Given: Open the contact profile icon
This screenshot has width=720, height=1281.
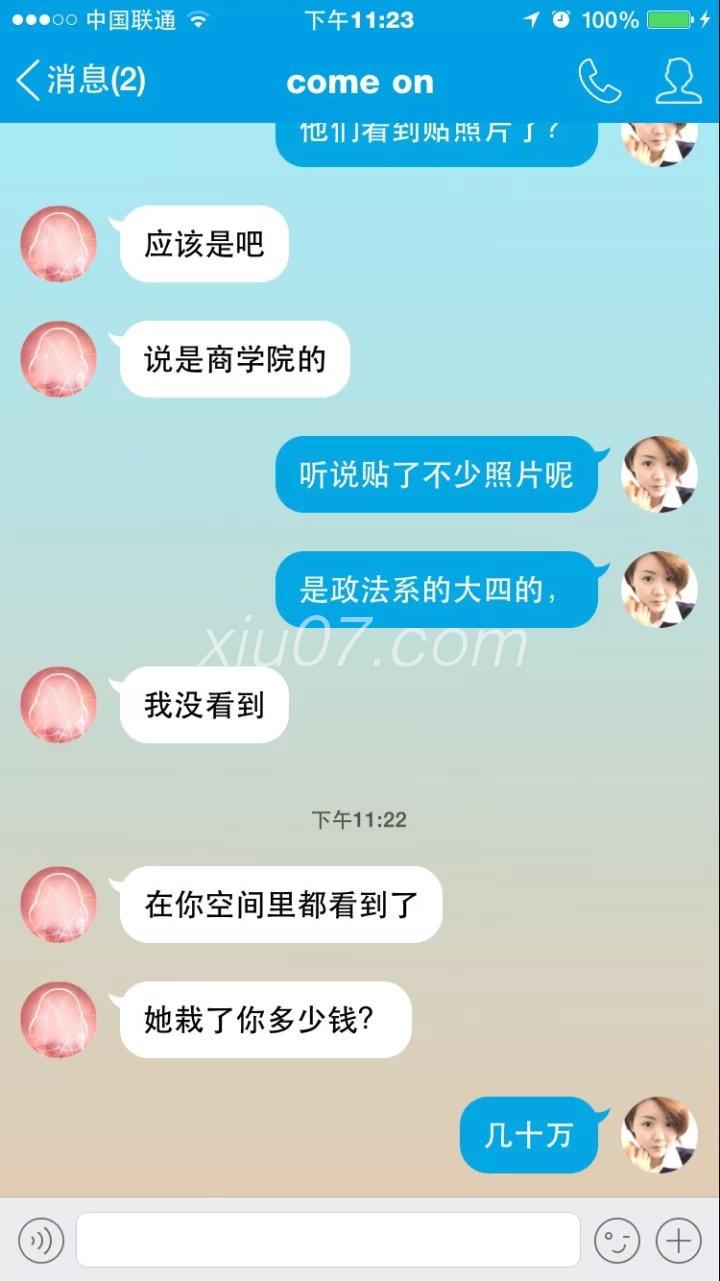Looking at the screenshot, I should (x=678, y=82).
